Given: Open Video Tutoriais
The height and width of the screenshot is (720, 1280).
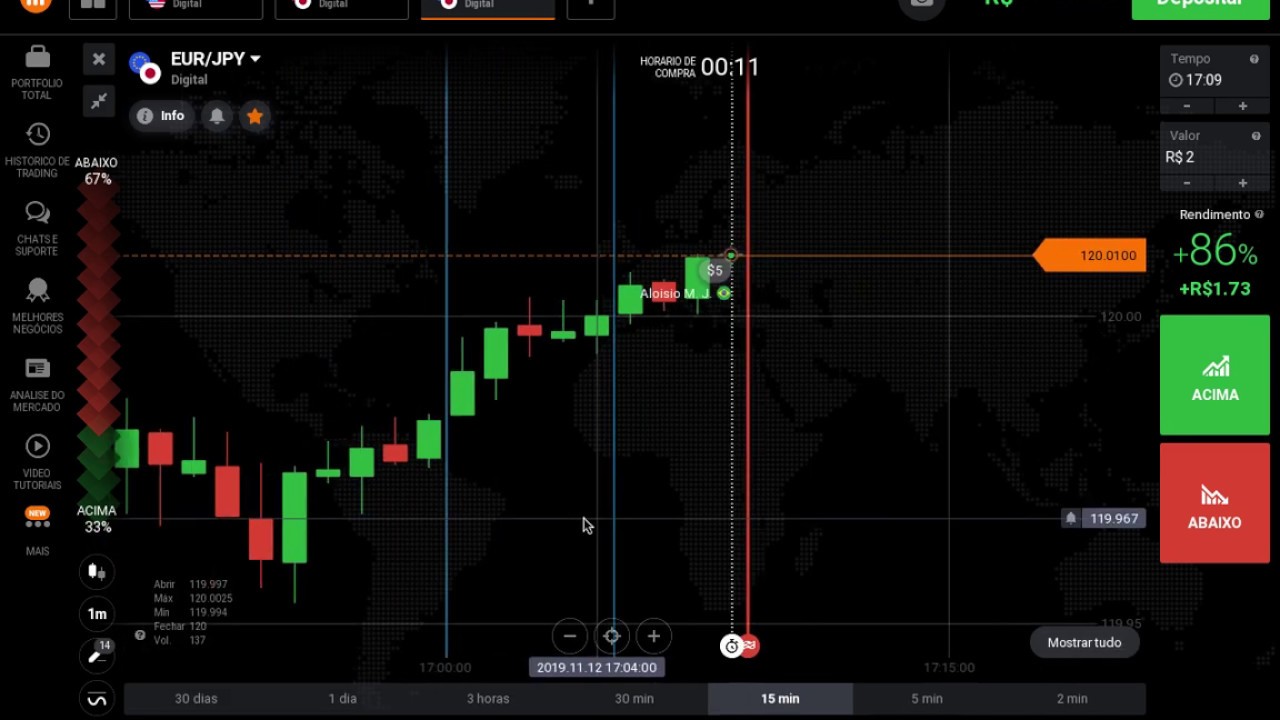Looking at the screenshot, I should click(x=37, y=462).
